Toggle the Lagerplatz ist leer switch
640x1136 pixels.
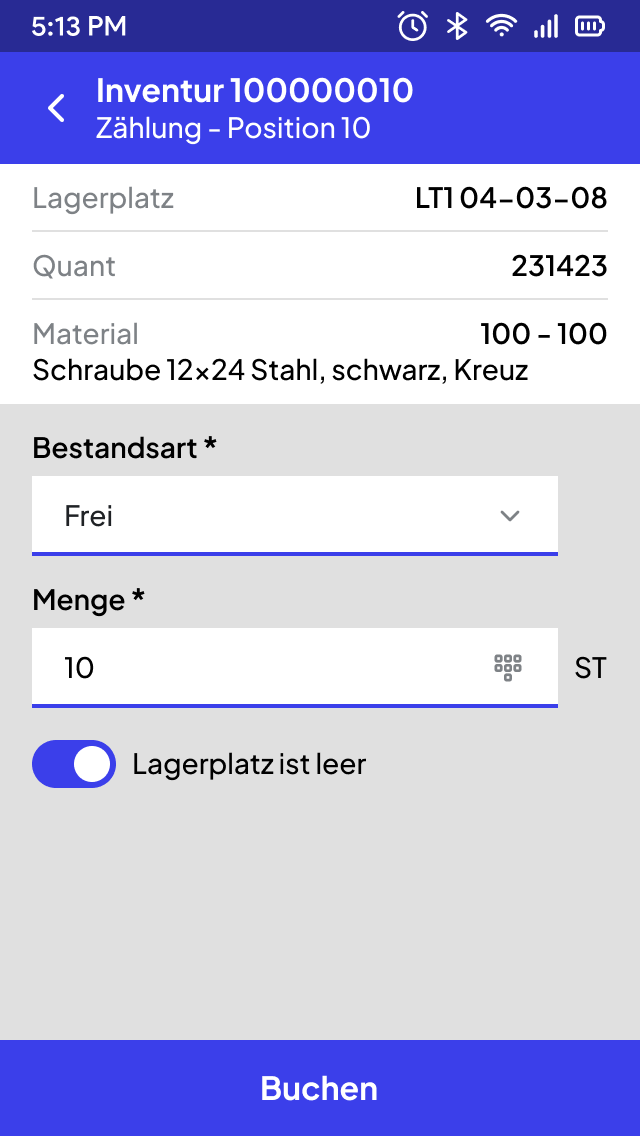[74, 764]
